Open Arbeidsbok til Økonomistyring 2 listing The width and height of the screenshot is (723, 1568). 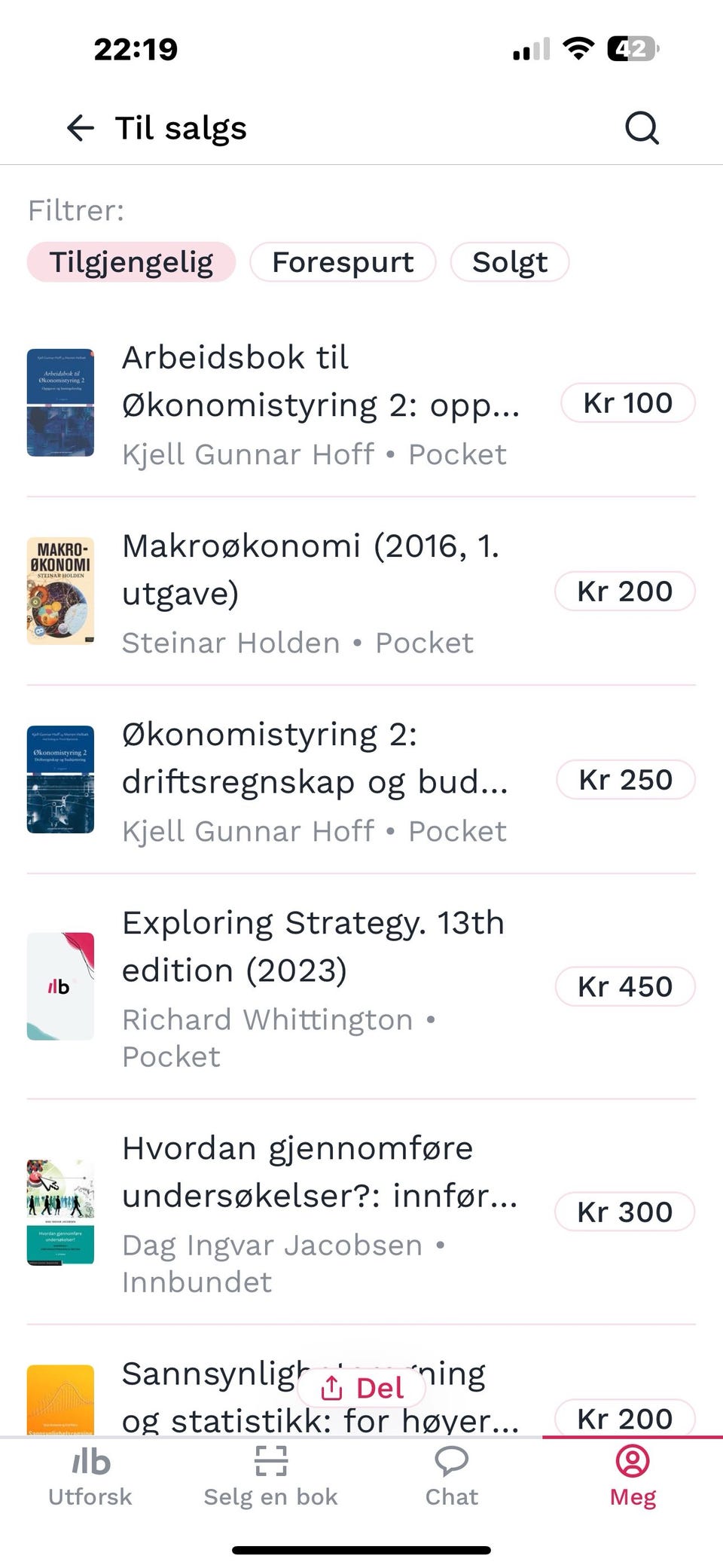[x=361, y=404]
